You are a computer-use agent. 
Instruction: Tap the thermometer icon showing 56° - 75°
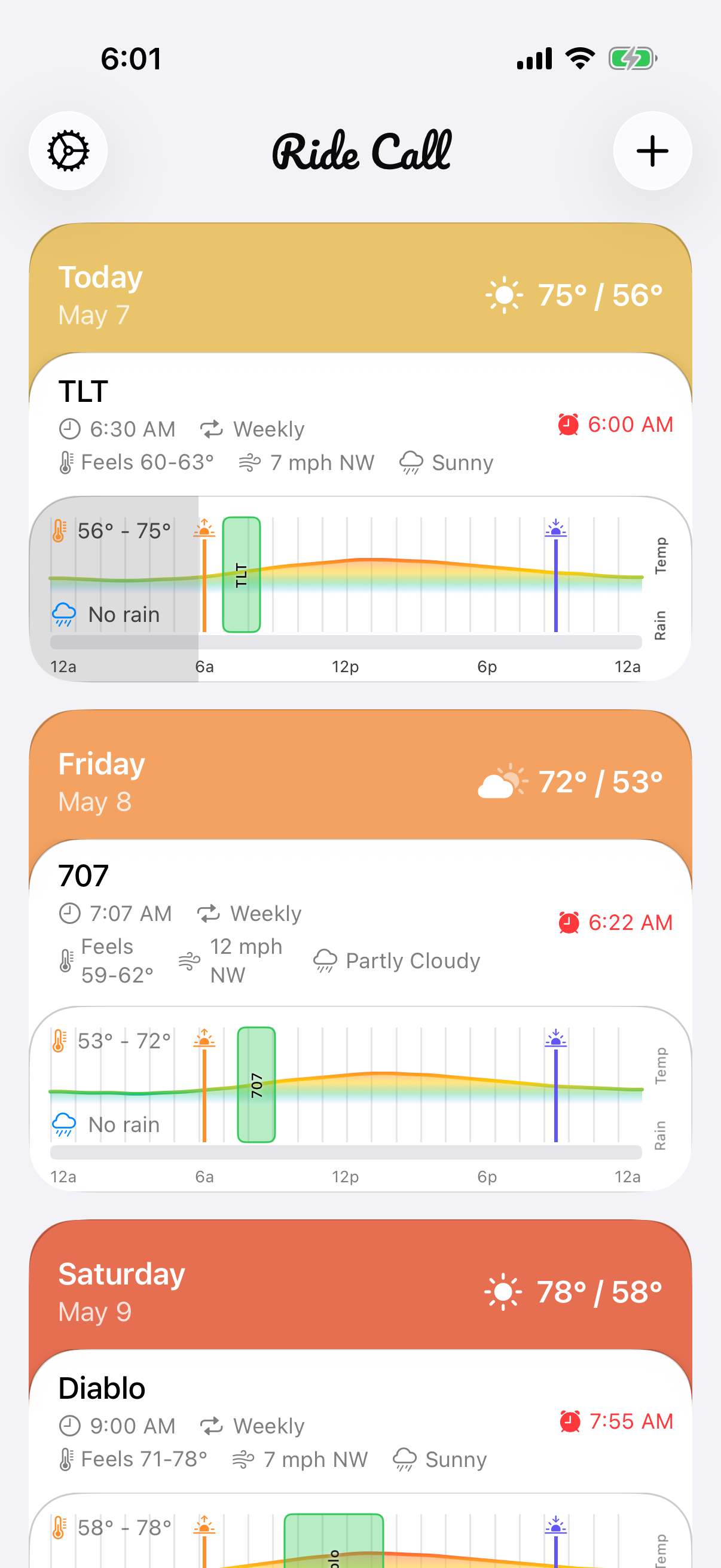point(60,530)
